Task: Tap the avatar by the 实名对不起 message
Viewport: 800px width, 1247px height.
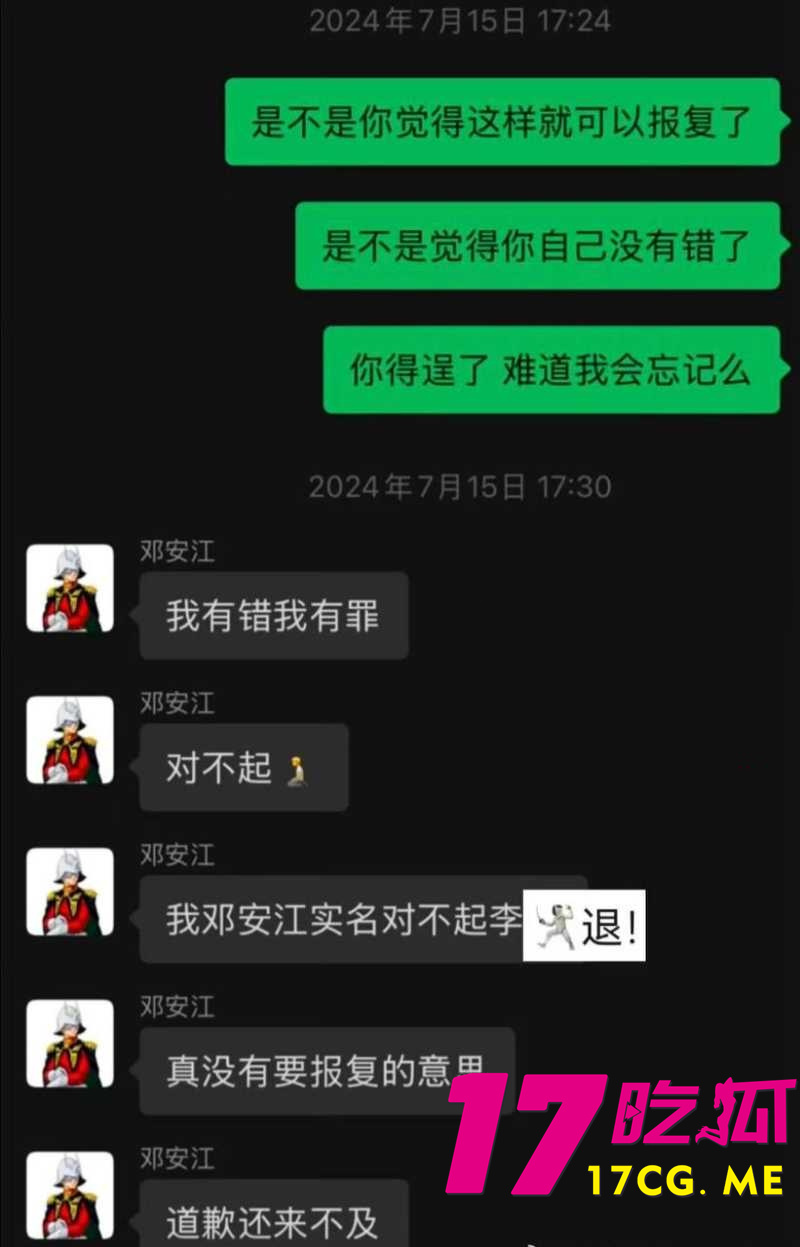Action: click(69, 892)
